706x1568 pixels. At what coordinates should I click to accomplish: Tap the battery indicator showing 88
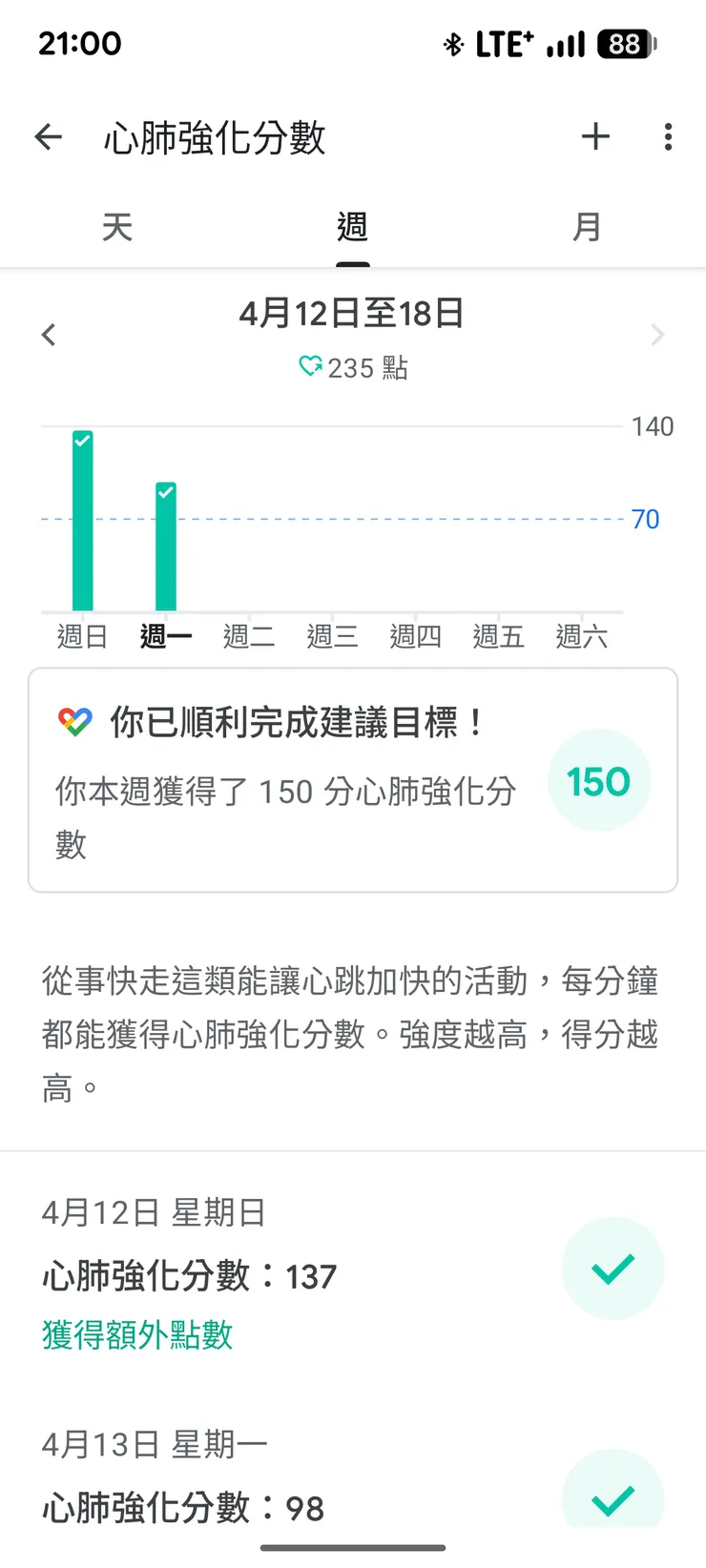click(625, 43)
